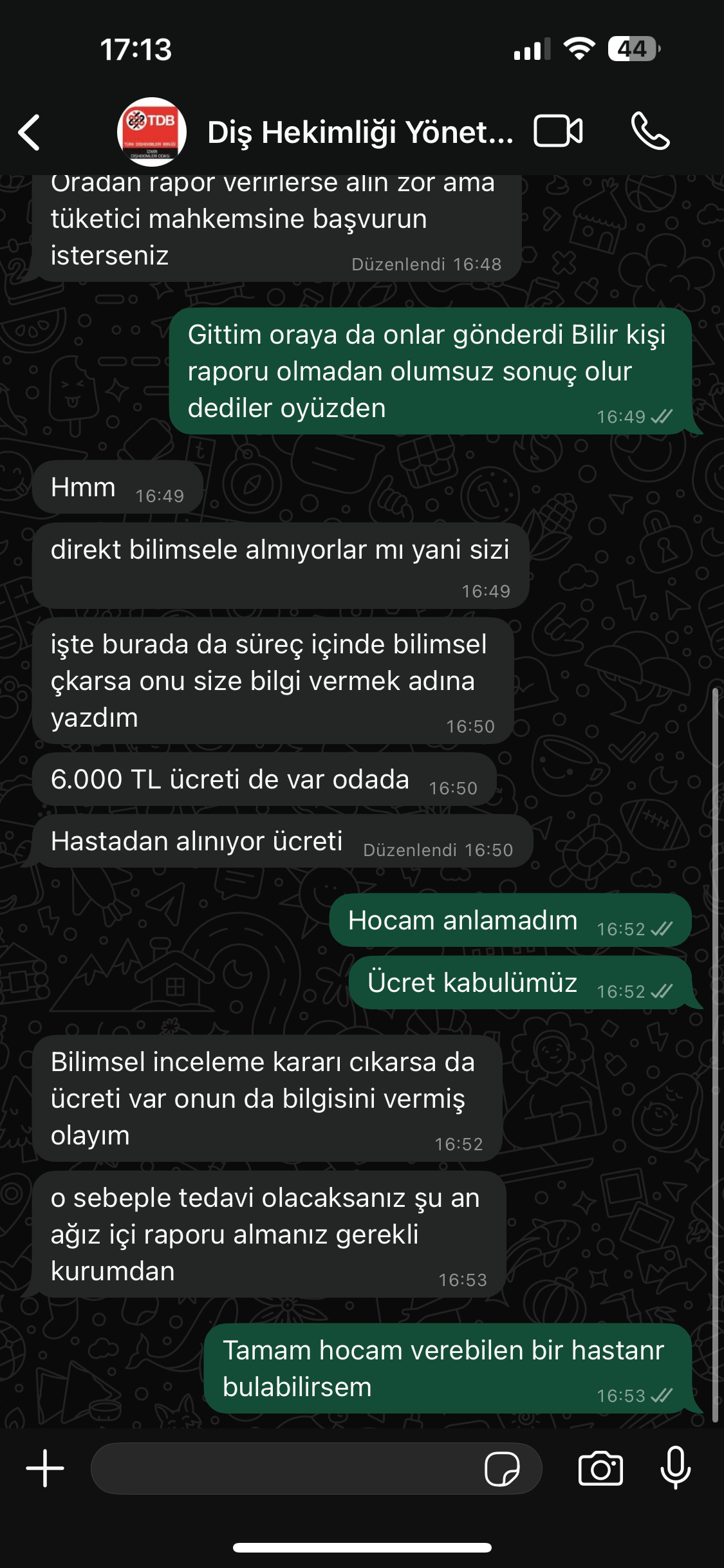This screenshot has width=724, height=1568.
Task: Open the camera
Action: click(600, 1468)
